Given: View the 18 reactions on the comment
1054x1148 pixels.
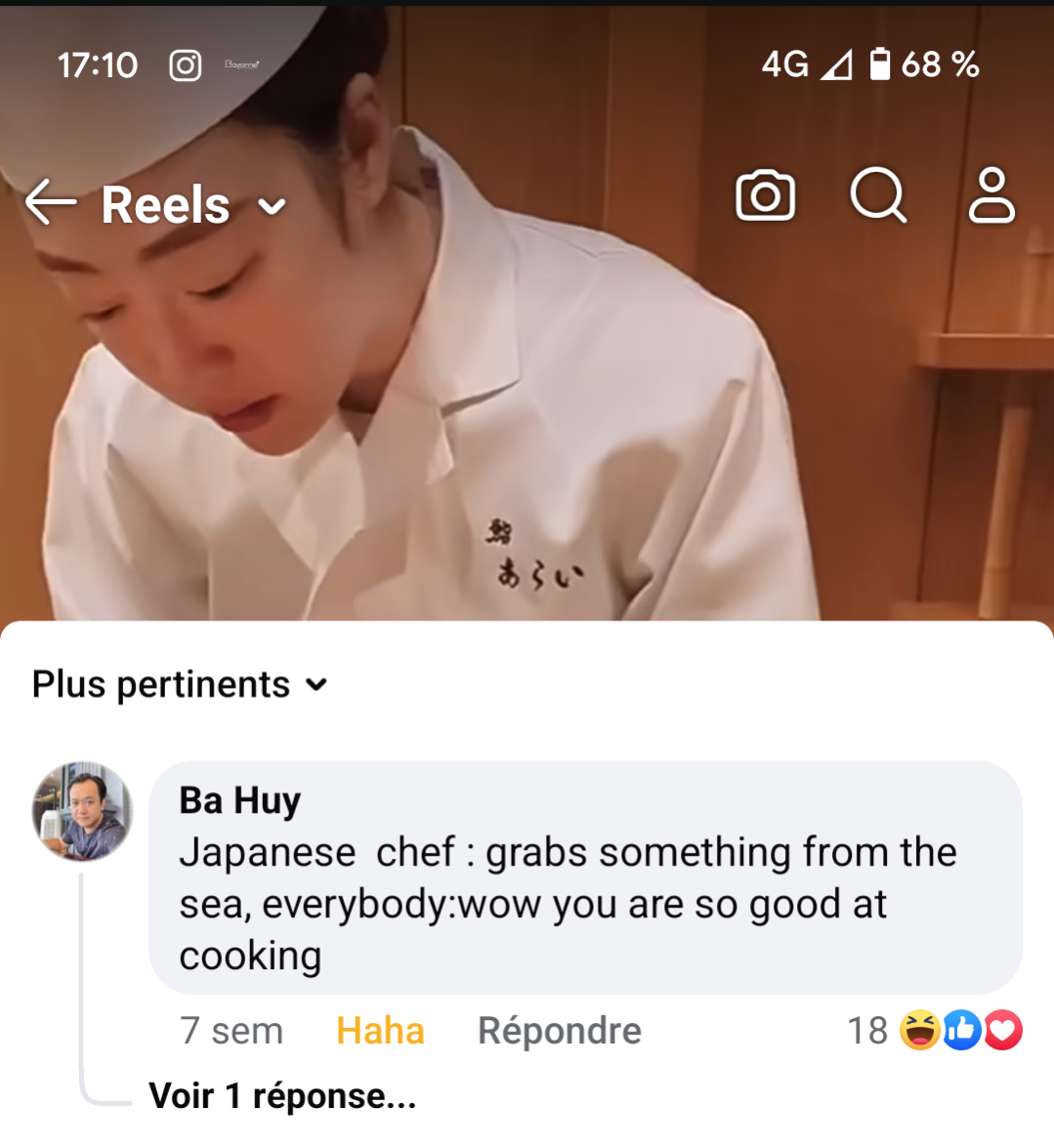Looking at the screenshot, I should [934, 1031].
